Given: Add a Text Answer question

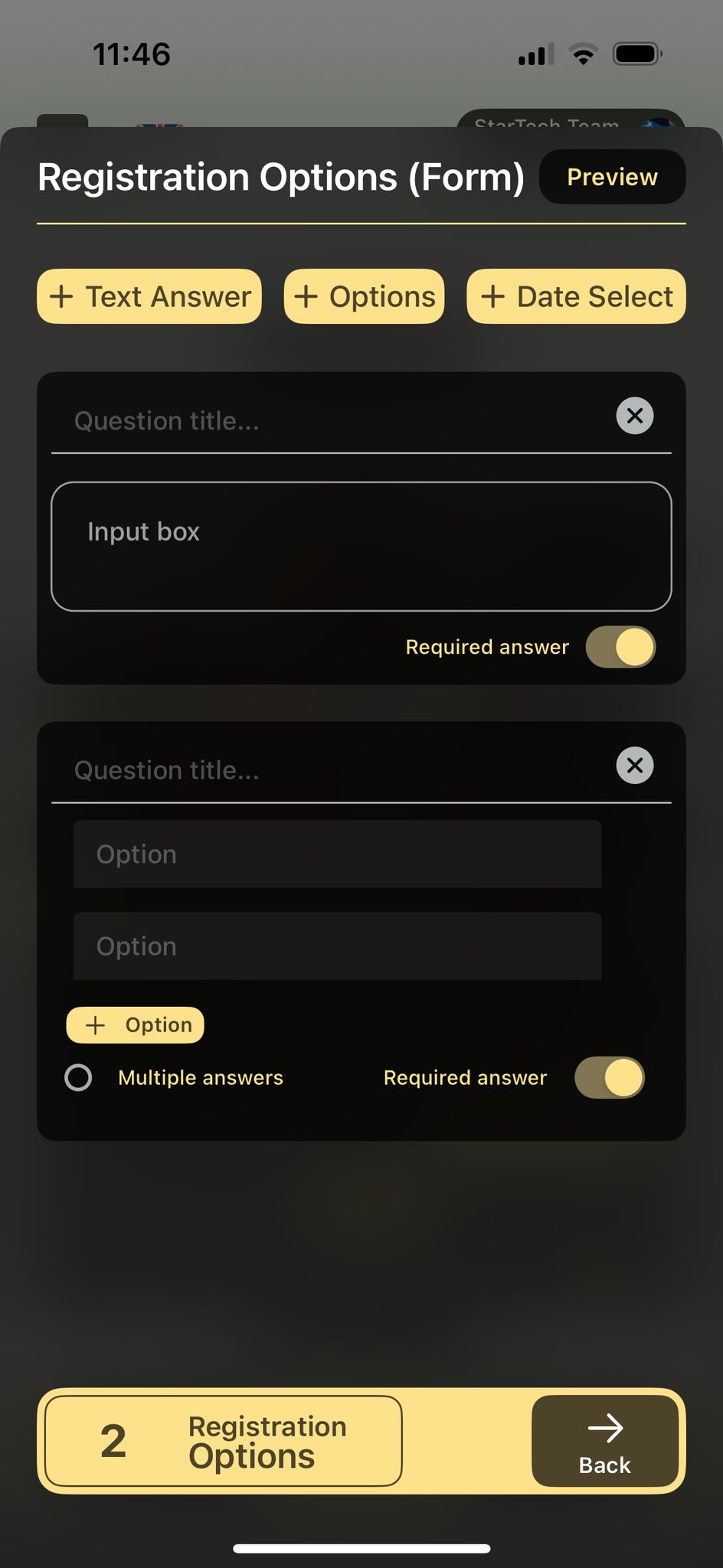Looking at the screenshot, I should click(149, 296).
